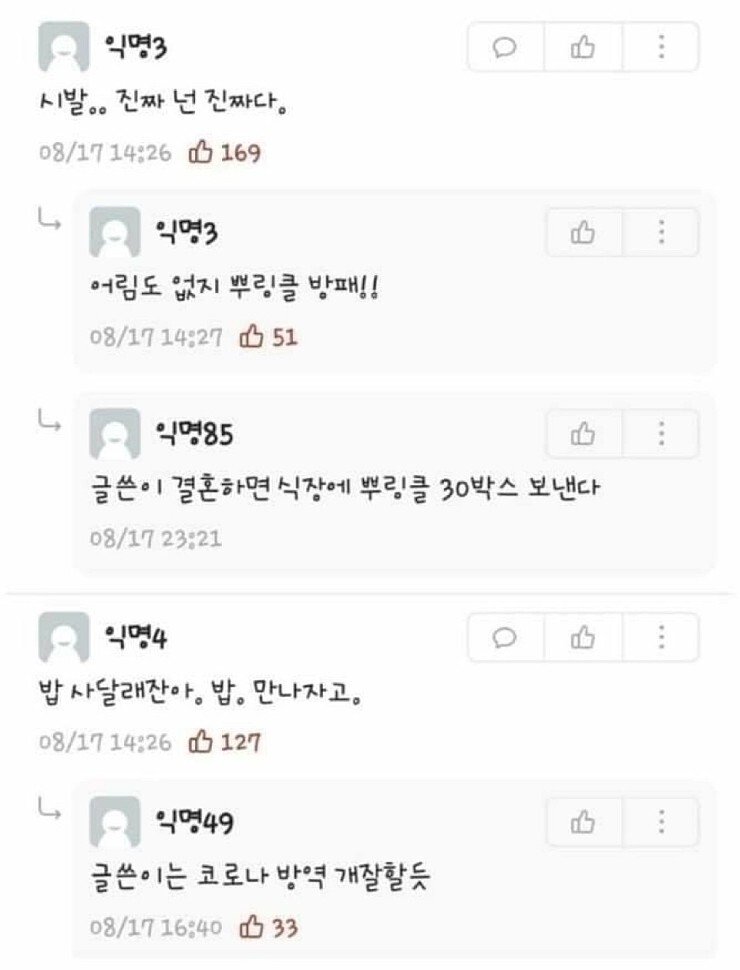Open the three-dot menu on 익명49's reply

pyautogui.click(x=659, y=821)
